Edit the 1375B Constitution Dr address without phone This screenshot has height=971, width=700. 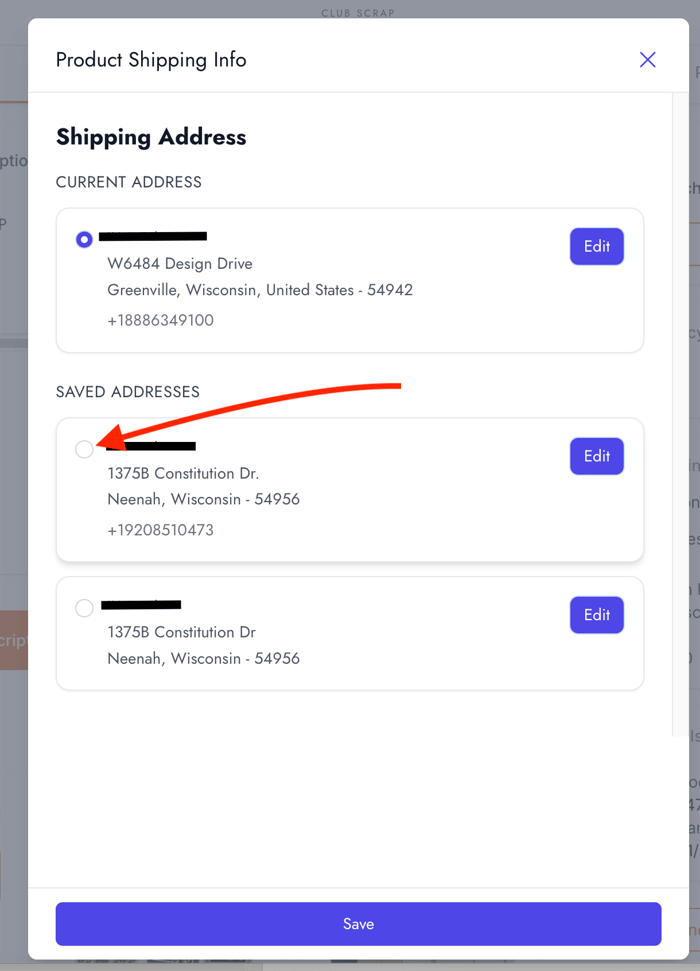[597, 615]
